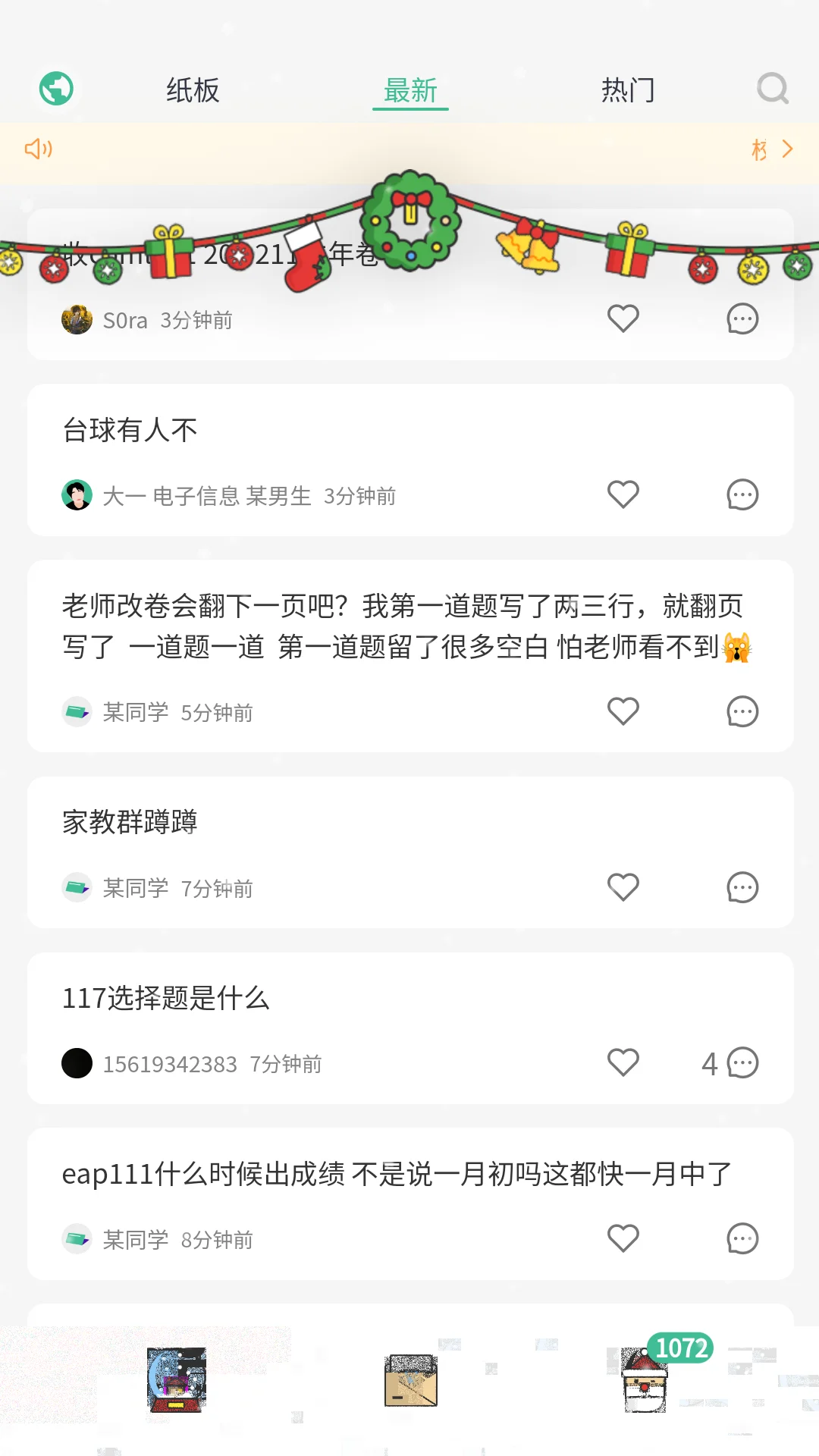Image resolution: width=819 pixels, height=1456 pixels.
Task: Stay on the 最新 tab
Action: click(x=409, y=89)
